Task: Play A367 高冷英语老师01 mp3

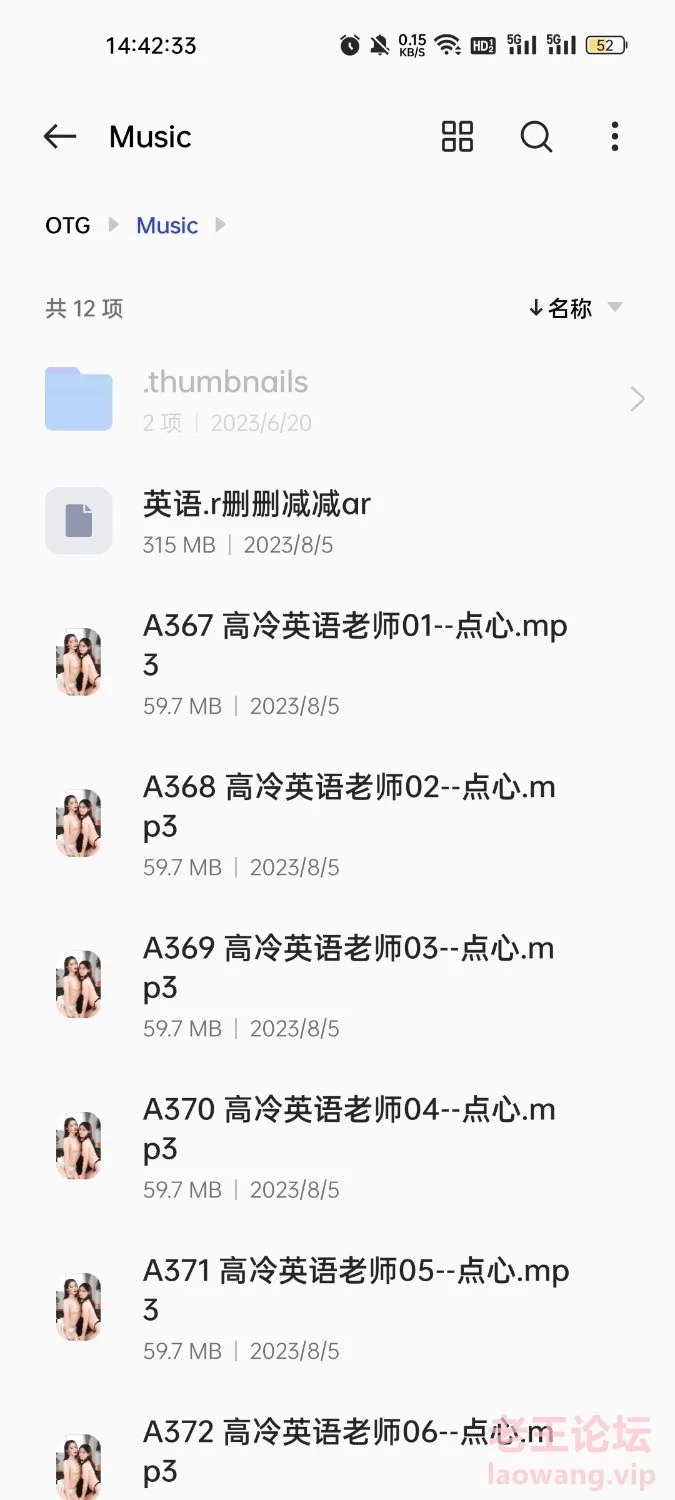Action: 337,663
